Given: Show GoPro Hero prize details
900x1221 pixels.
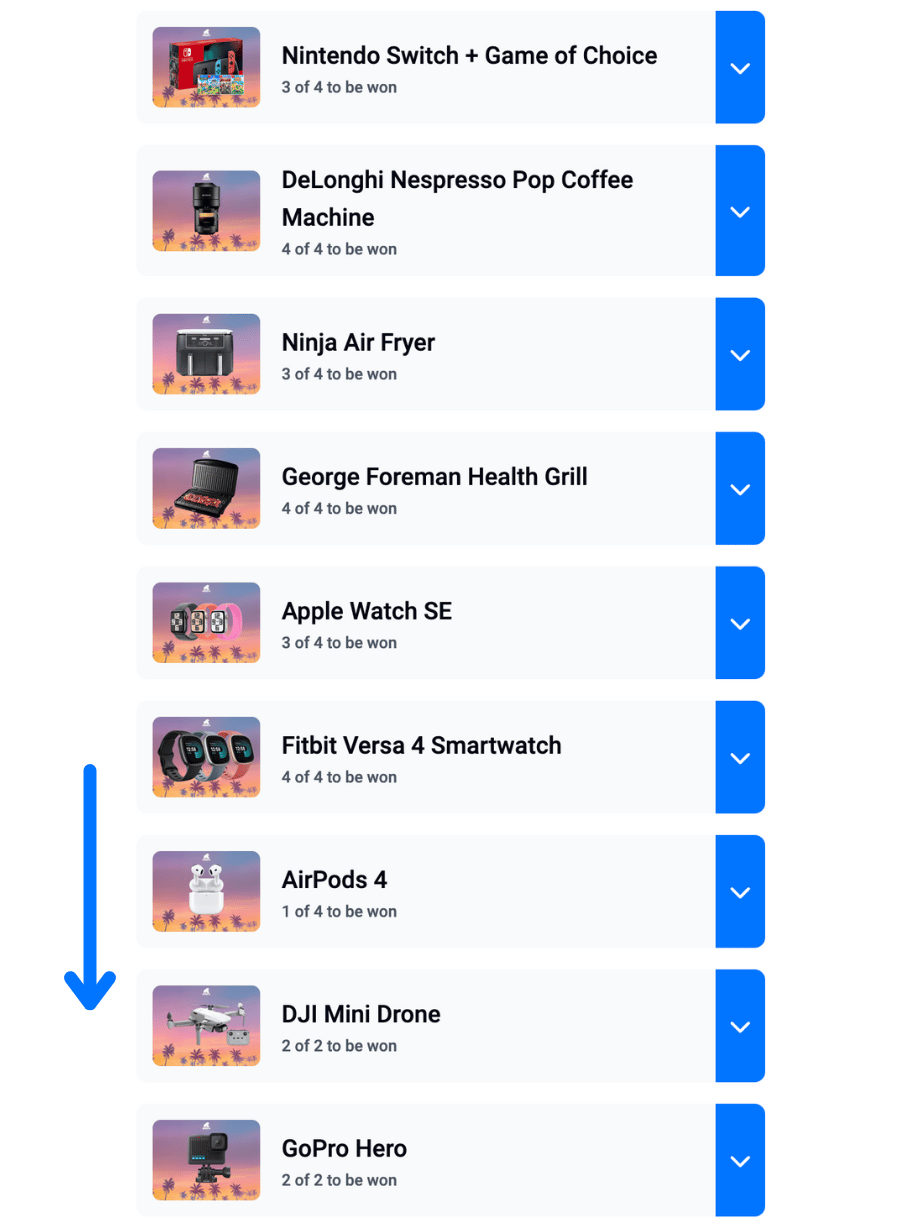Looking at the screenshot, I should pos(740,1160).
